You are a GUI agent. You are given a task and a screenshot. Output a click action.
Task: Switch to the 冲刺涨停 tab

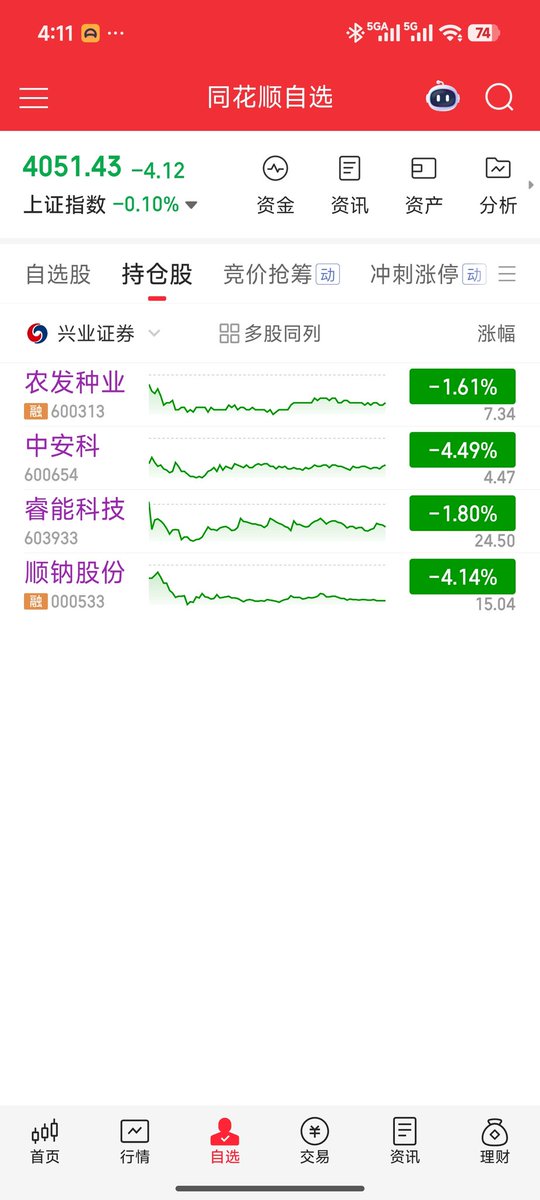428,274
